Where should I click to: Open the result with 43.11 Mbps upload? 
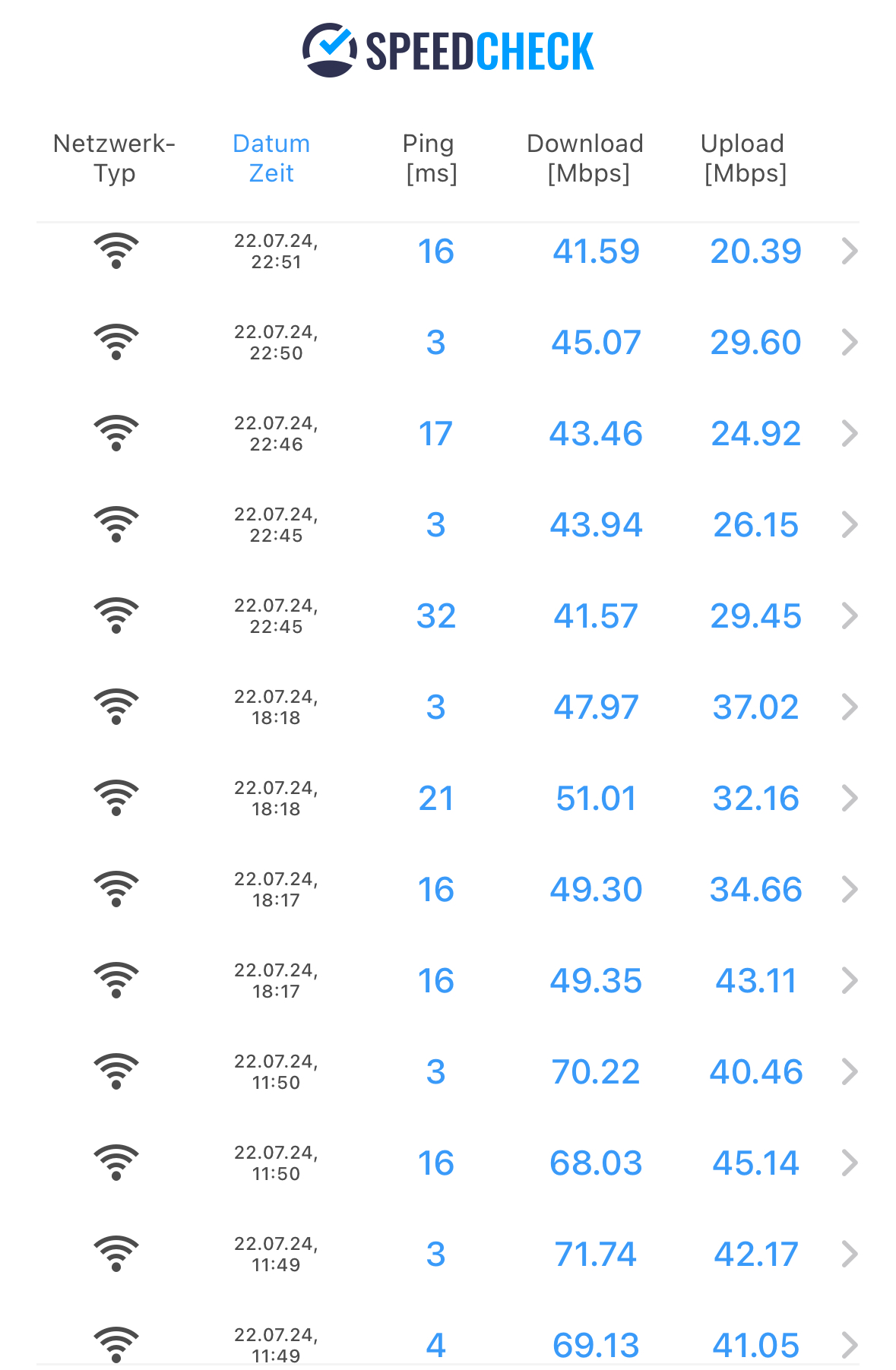[755, 981]
